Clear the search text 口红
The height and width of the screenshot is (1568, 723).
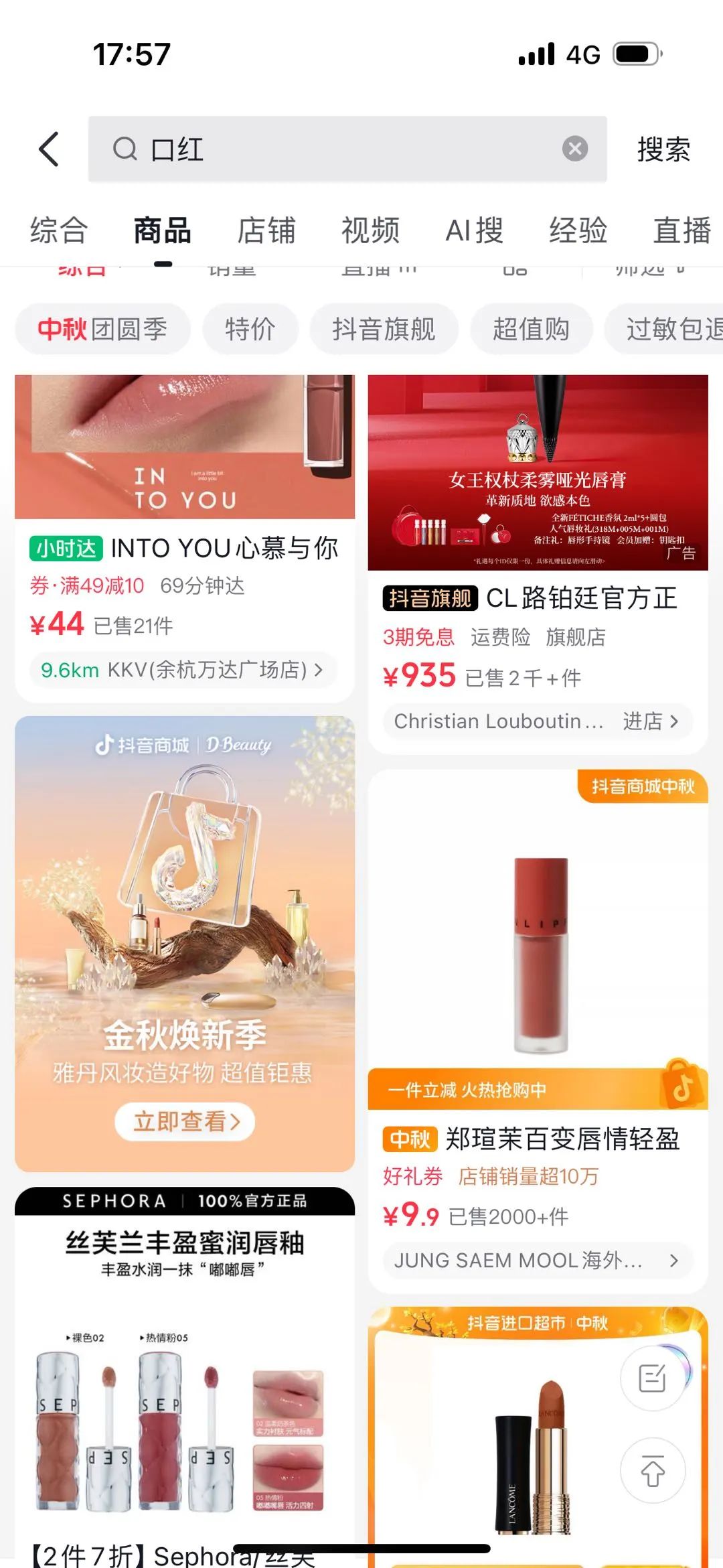574,149
